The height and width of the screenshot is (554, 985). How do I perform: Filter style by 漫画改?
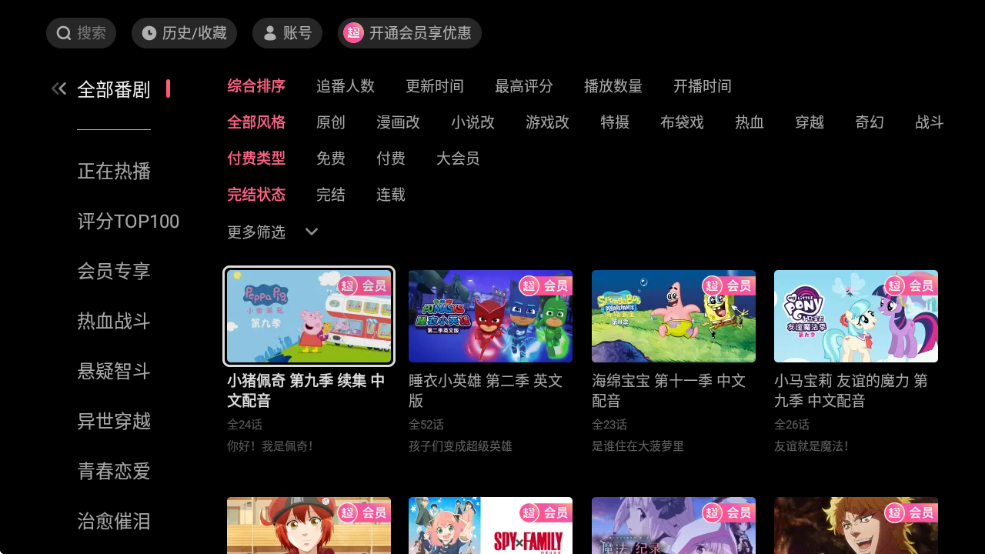pyautogui.click(x=398, y=122)
